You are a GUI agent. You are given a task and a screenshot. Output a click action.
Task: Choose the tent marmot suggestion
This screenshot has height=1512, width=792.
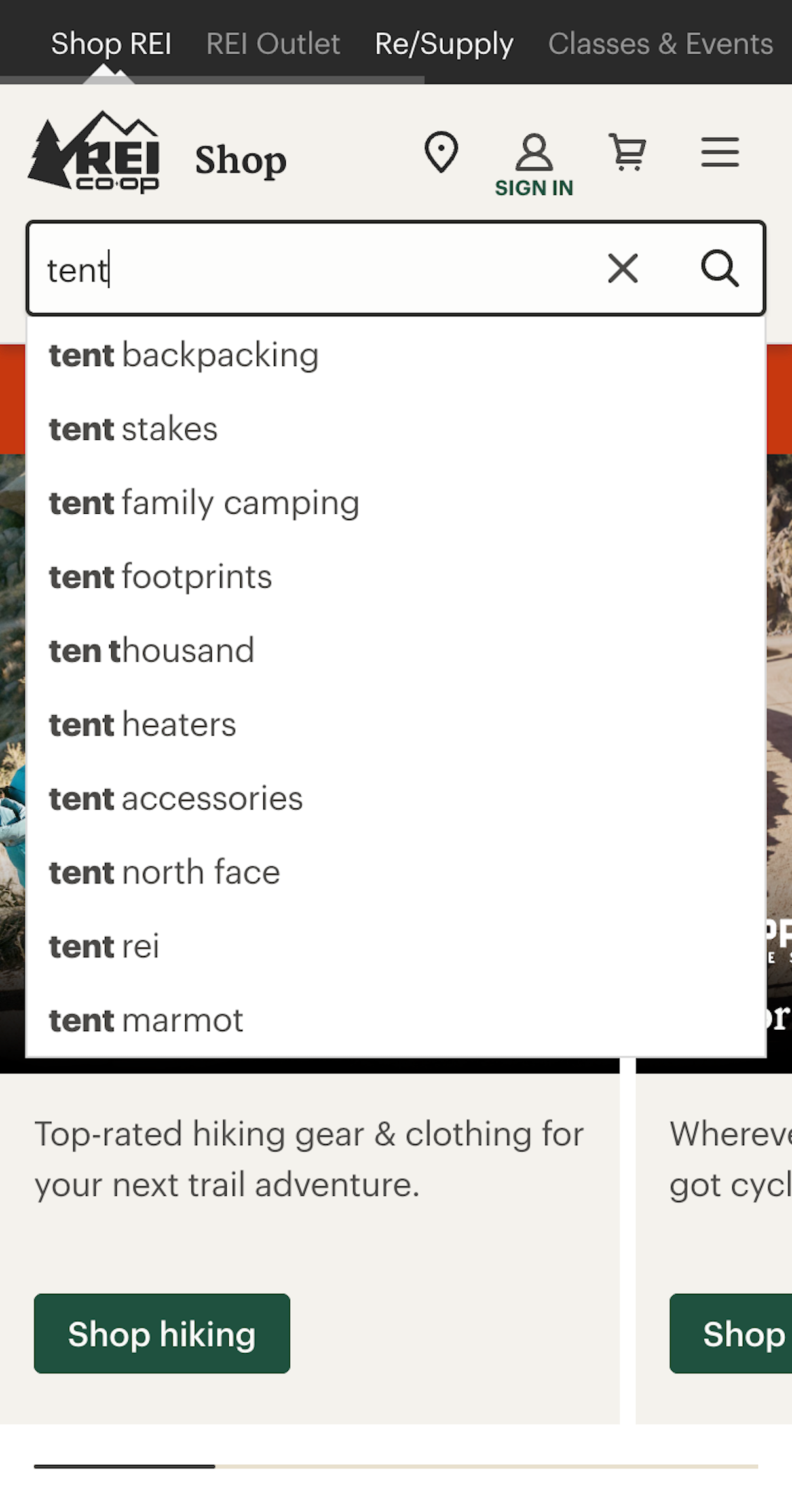point(146,1020)
